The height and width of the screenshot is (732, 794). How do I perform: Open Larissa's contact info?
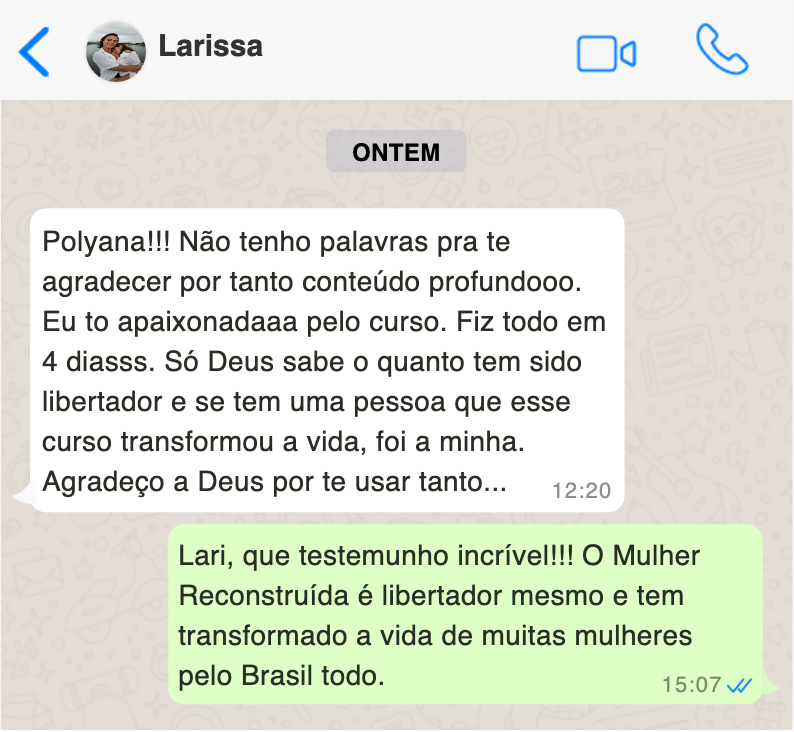click(x=210, y=47)
